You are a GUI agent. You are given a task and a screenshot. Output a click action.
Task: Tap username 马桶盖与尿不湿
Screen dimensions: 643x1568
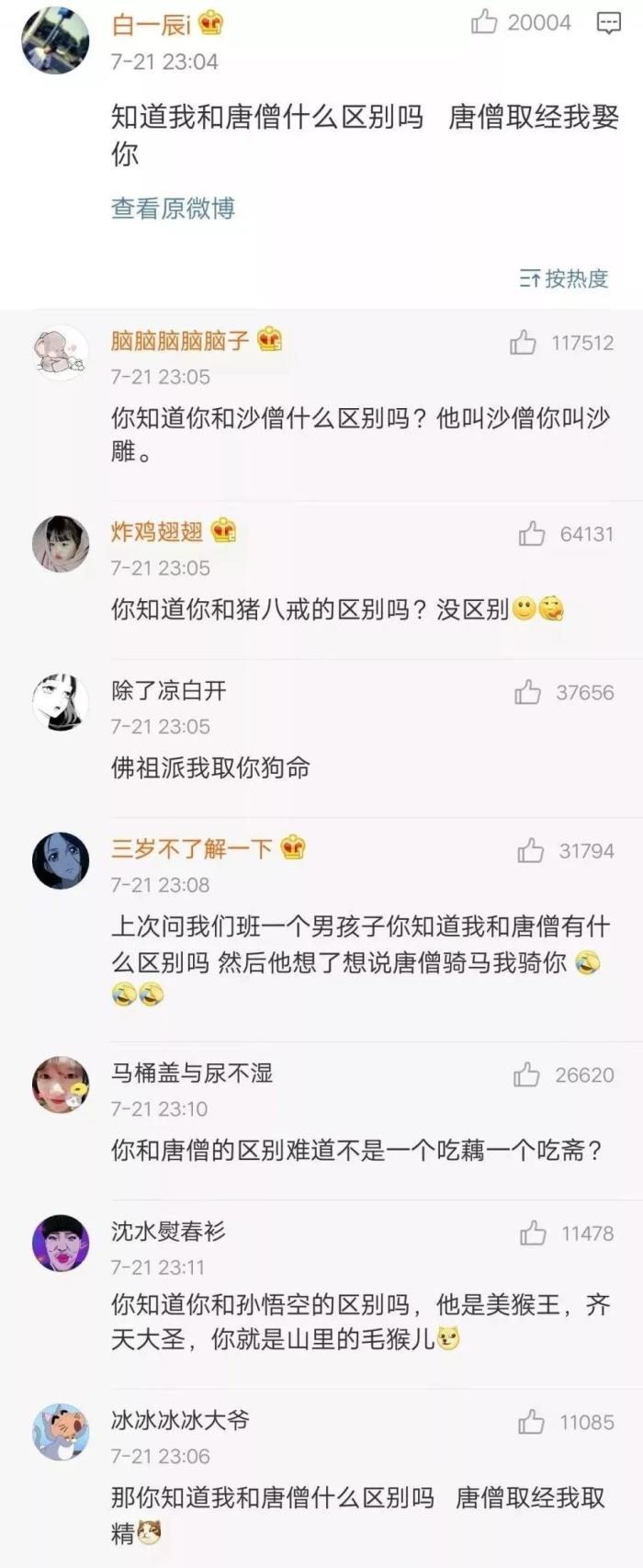tap(191, 1073)
